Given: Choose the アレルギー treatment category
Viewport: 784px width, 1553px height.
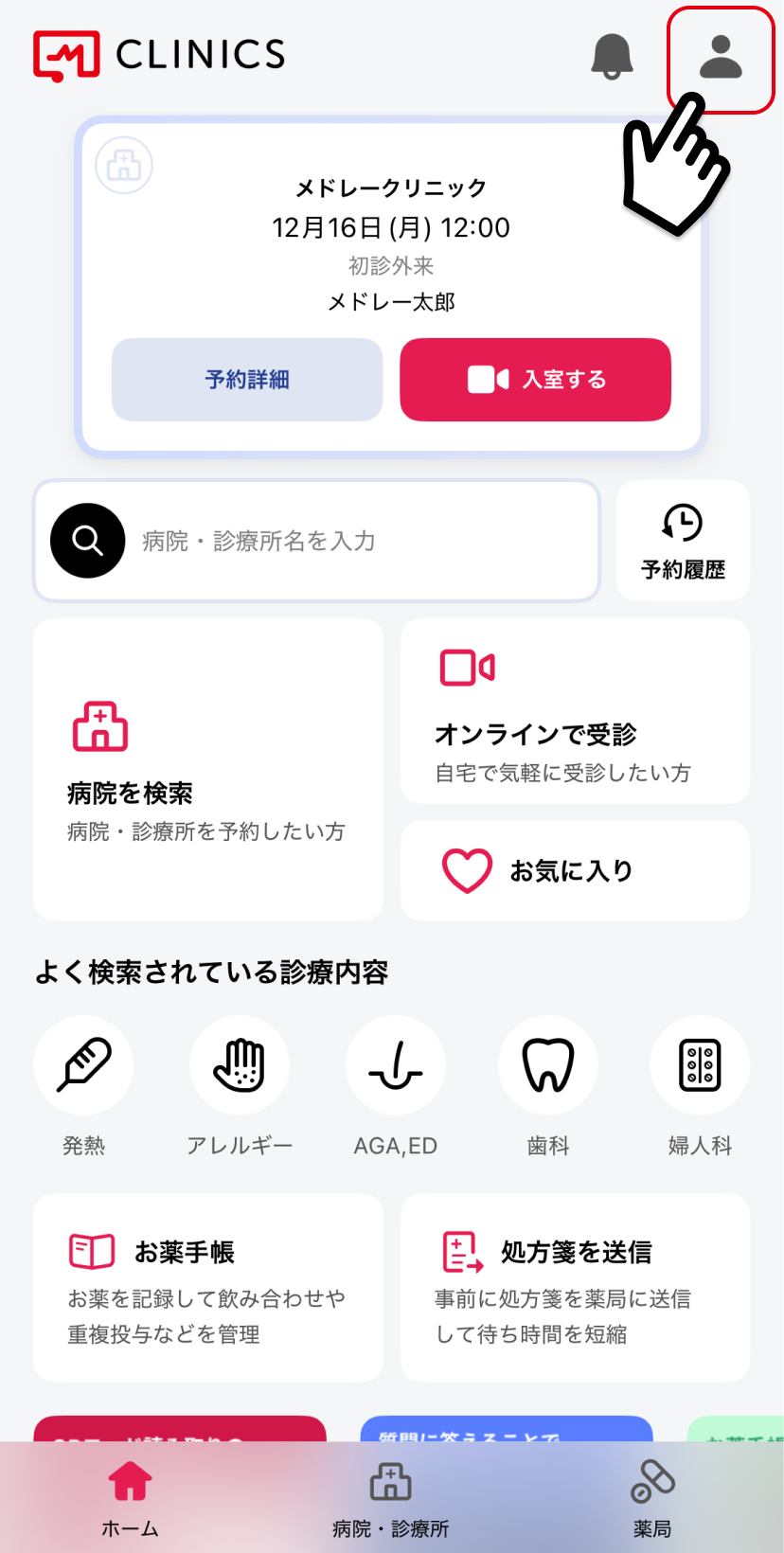Looking at the screenshot, I should [240, 1065].
